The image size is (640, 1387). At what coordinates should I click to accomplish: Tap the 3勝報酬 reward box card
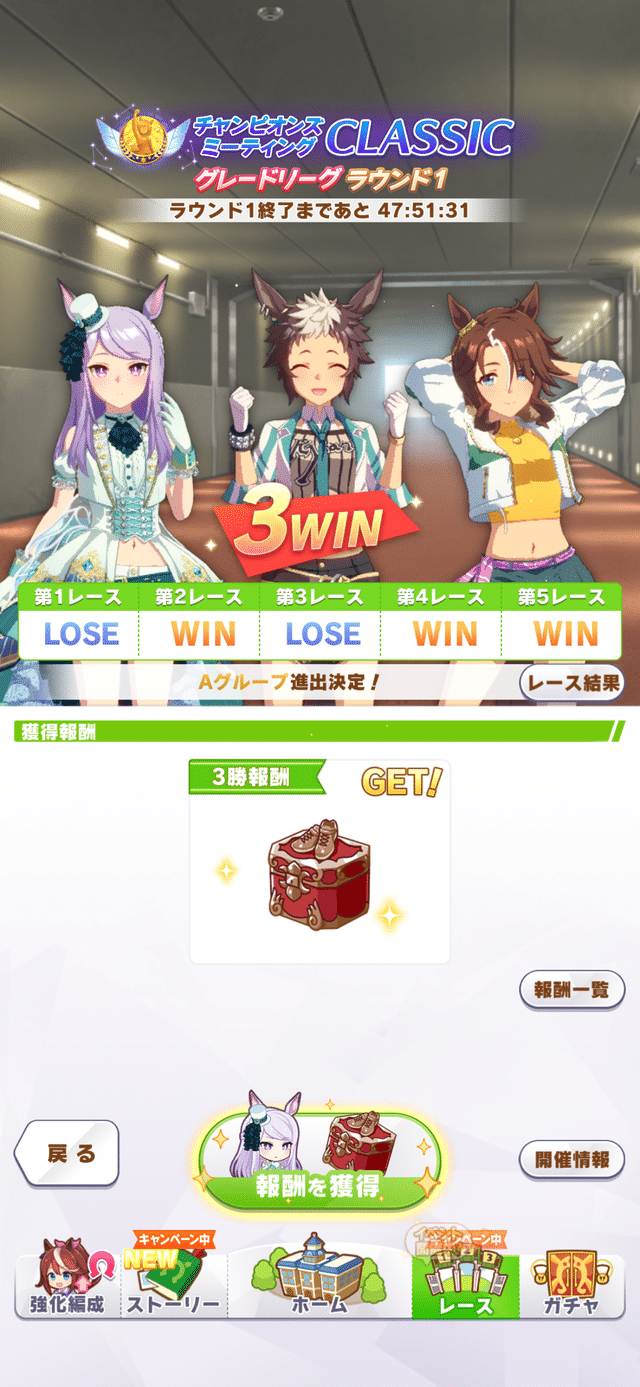pyautogui.click(x=319, y=862)
